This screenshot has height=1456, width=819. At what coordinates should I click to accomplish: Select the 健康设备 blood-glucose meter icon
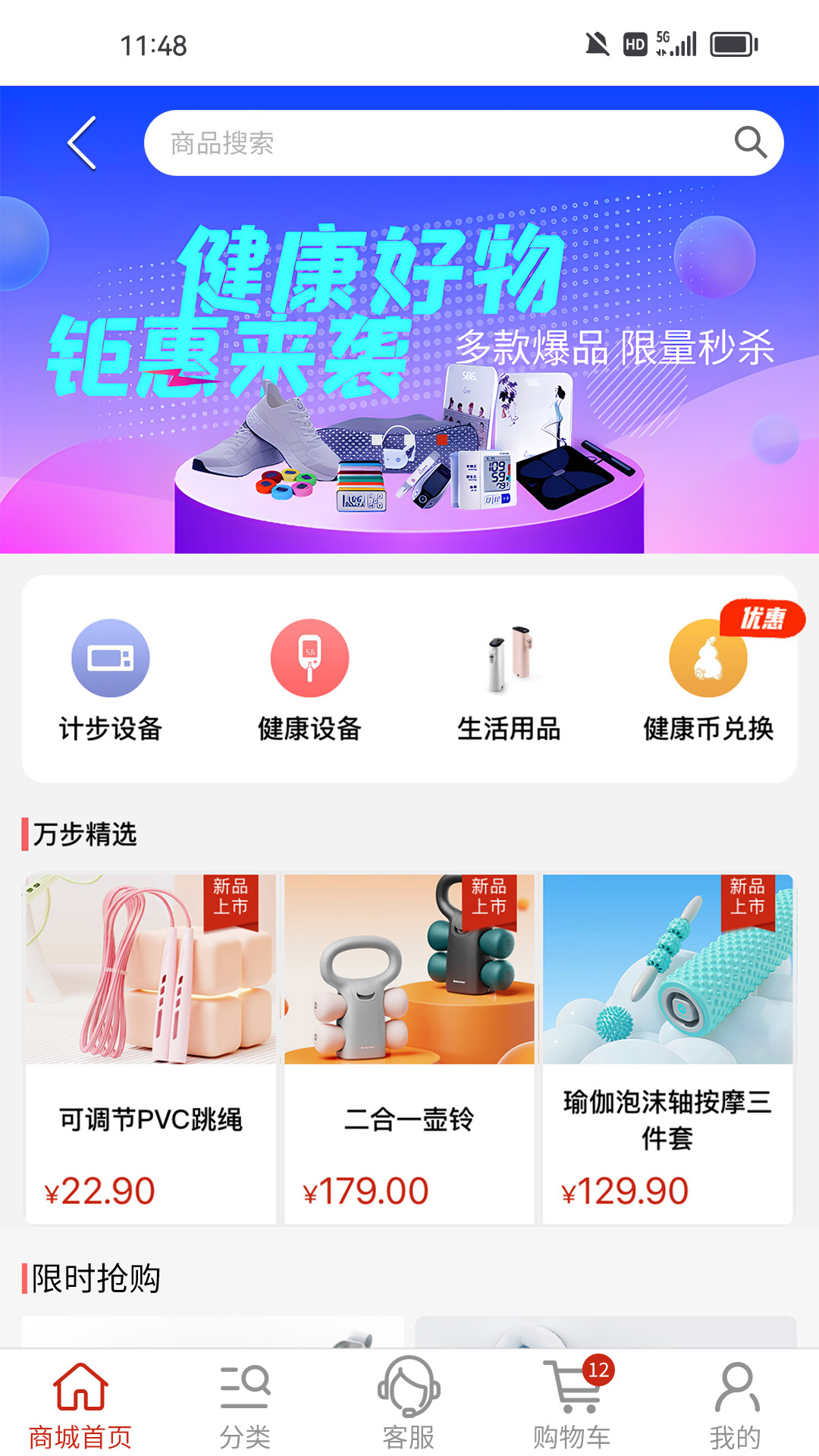tap(308, 658)
